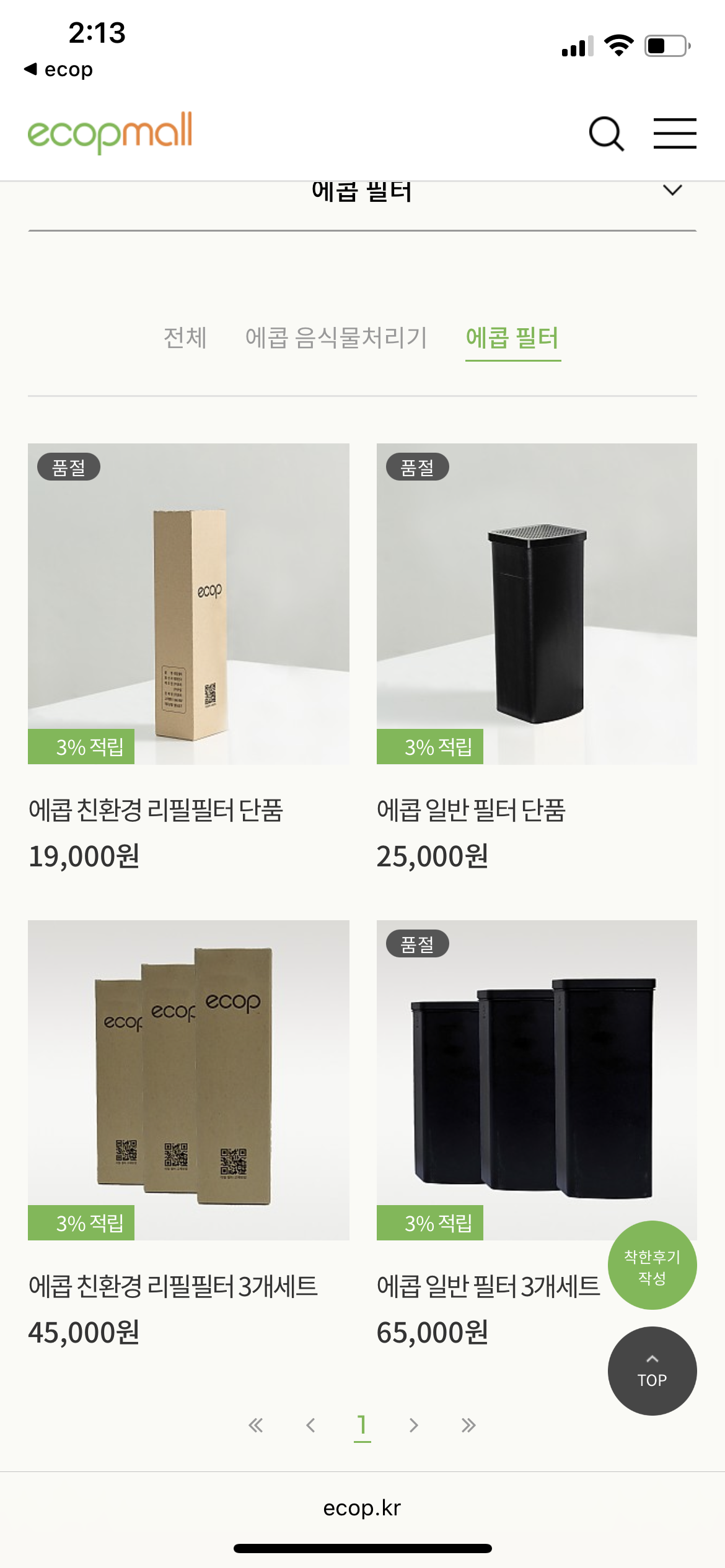This screenshot has height=1568, width=725.
Task: Open the search magnifier icon
Action: [x=606, y=134]
